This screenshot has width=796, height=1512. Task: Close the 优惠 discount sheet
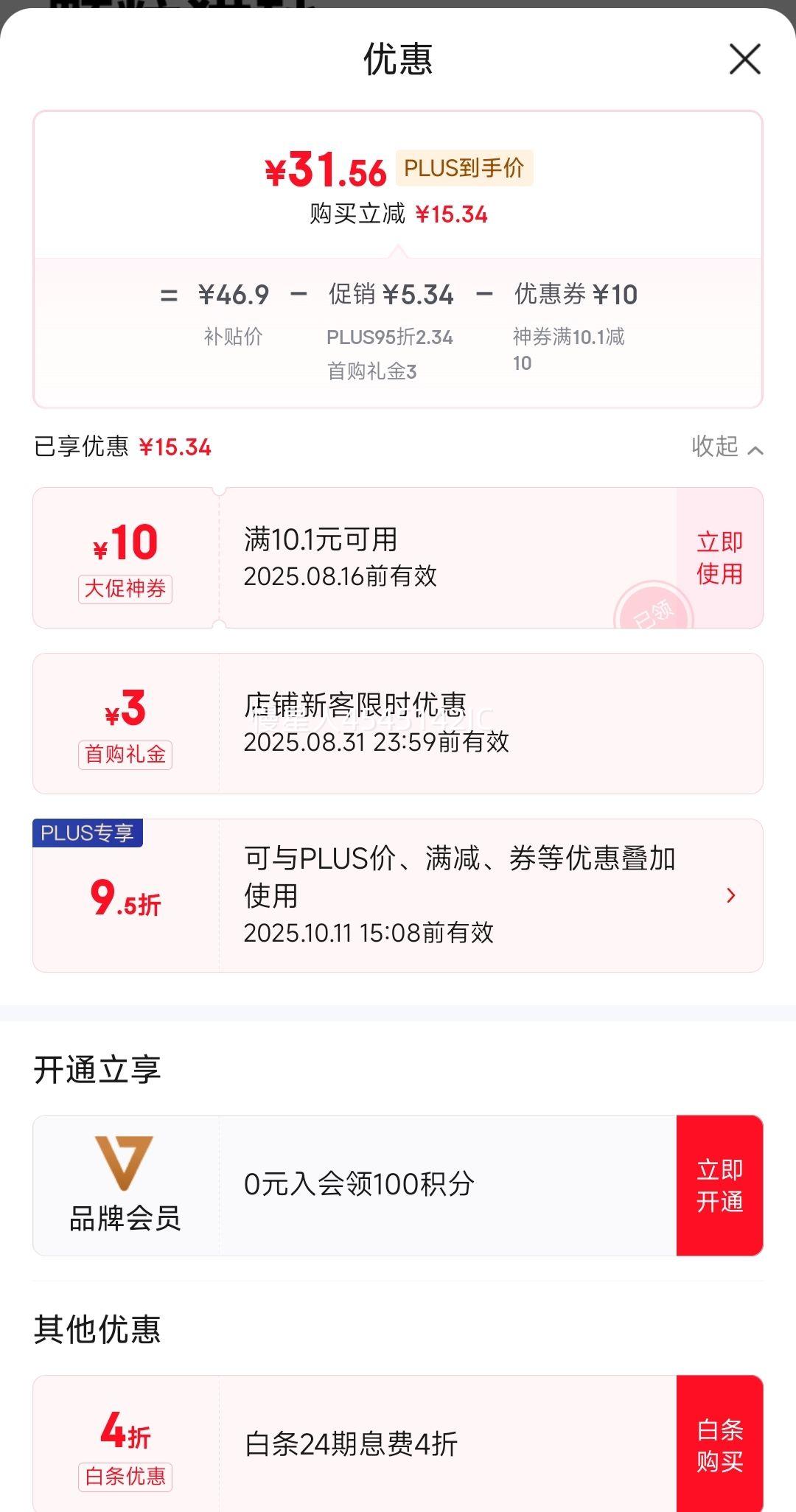(744, 59)
